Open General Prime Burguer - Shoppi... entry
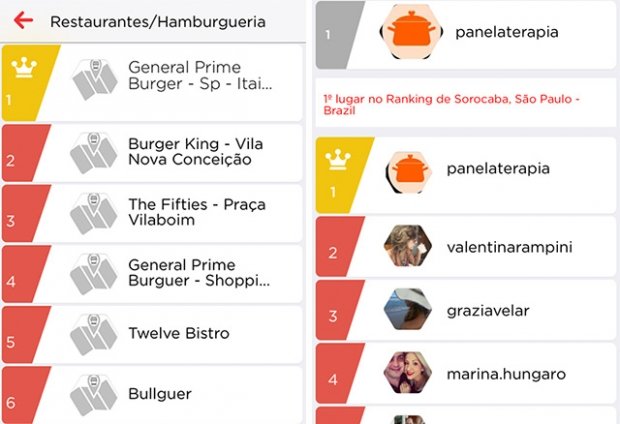This screenshot has height=424, width=620. pos(152,274)
